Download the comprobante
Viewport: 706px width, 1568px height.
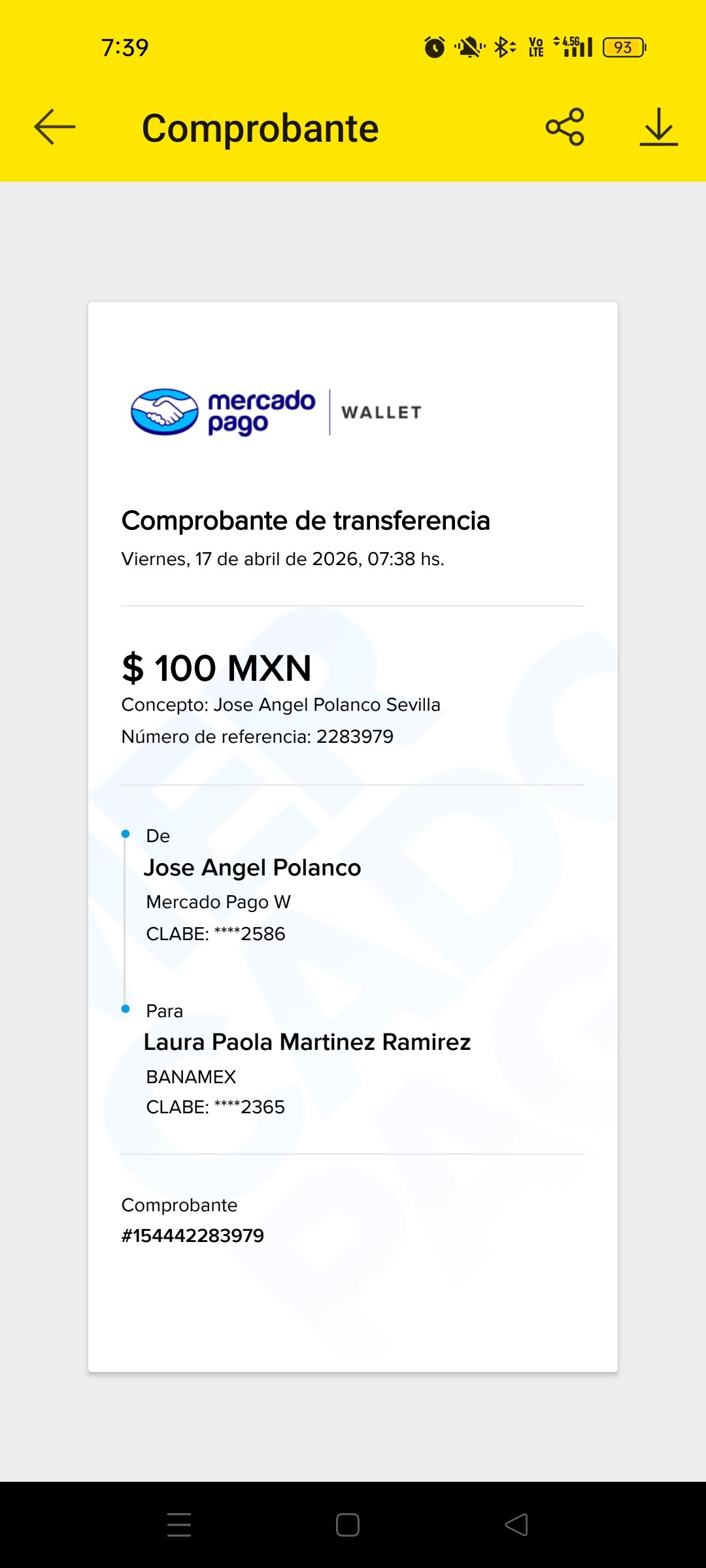tap(658, 127)
